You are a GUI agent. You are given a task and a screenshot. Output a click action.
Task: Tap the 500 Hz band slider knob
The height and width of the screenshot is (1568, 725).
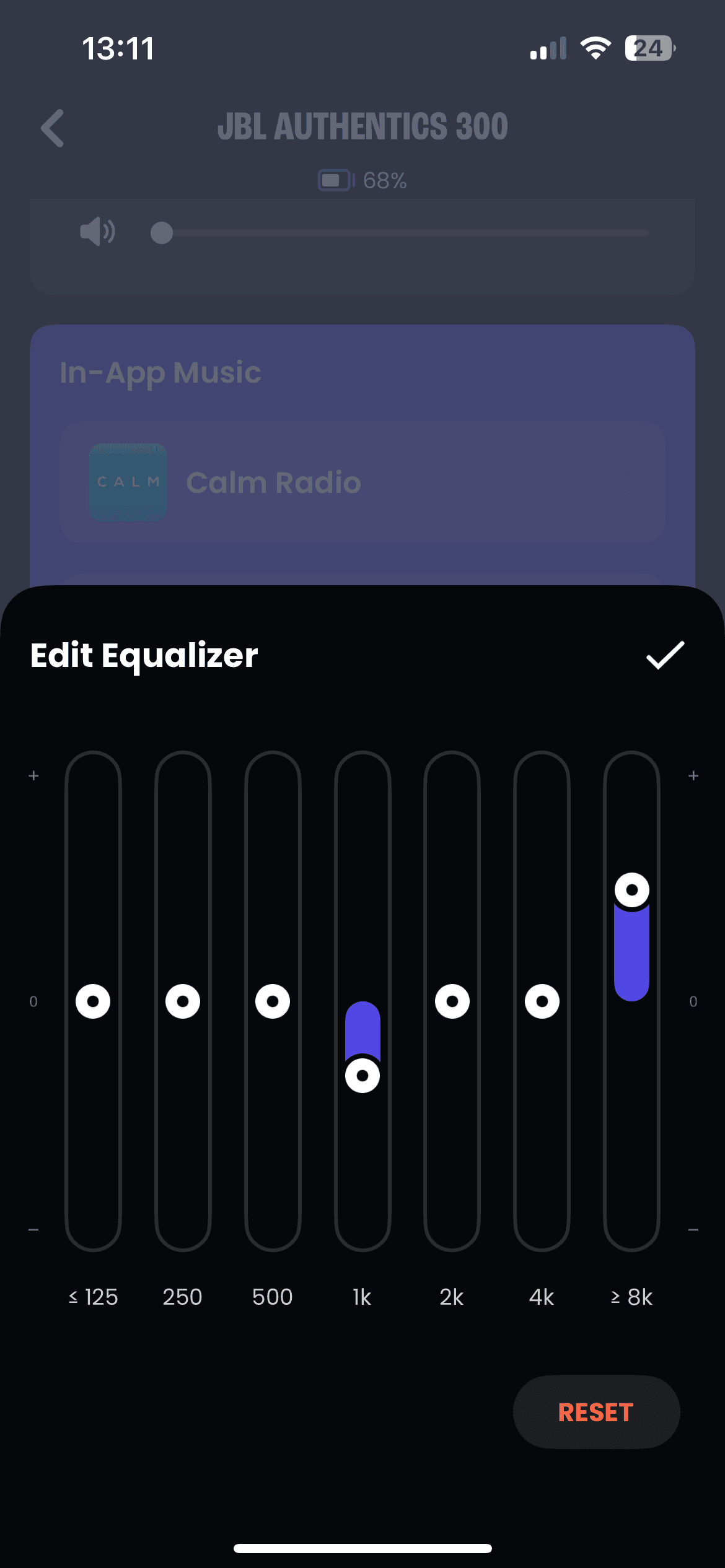[x=273, y=1001]
